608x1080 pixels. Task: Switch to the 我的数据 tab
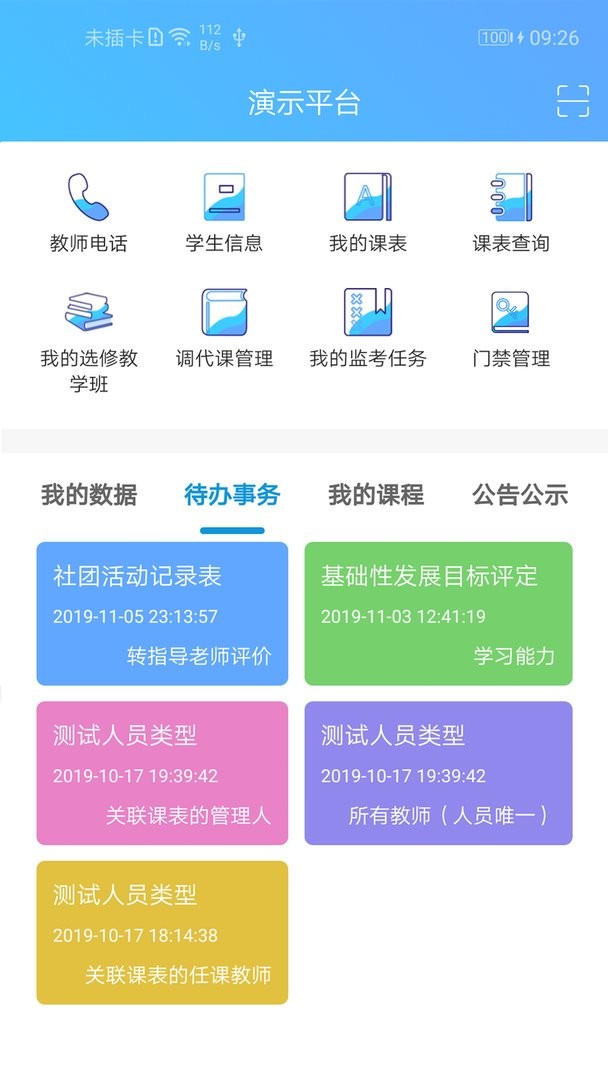pos(89,494)
